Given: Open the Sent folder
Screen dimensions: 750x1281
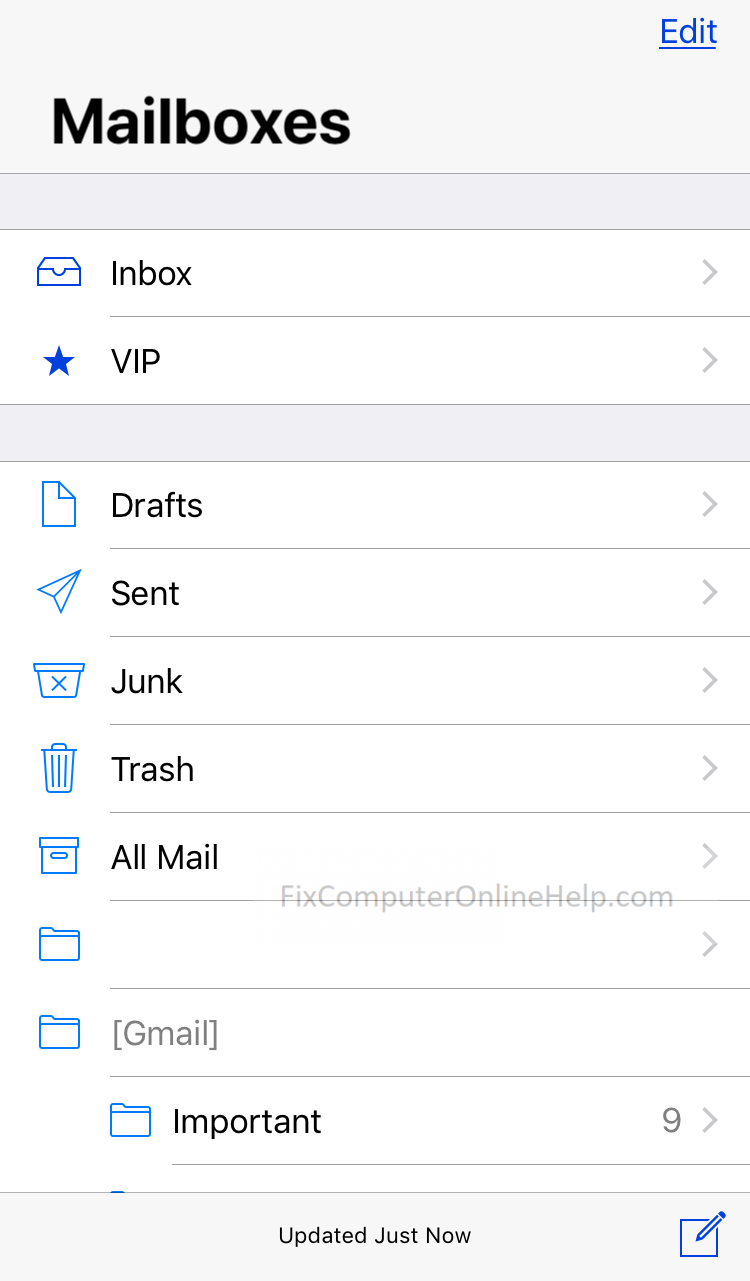Looking at the screenshot, I should point(375,593).
